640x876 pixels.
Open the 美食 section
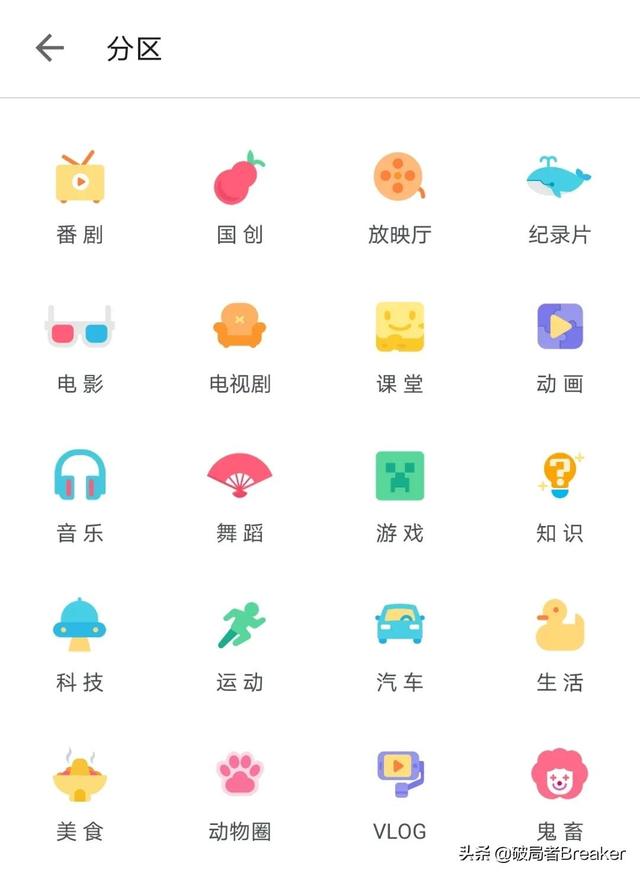tap(80, 775)
